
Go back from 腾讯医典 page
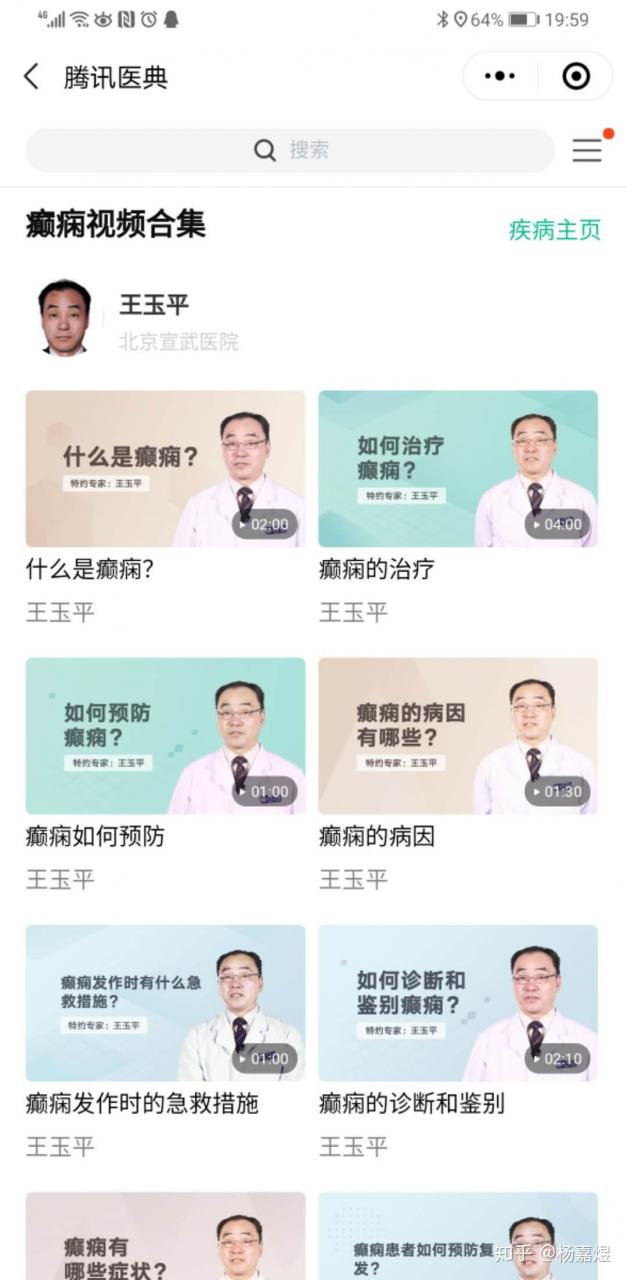(x=32, y=77)
